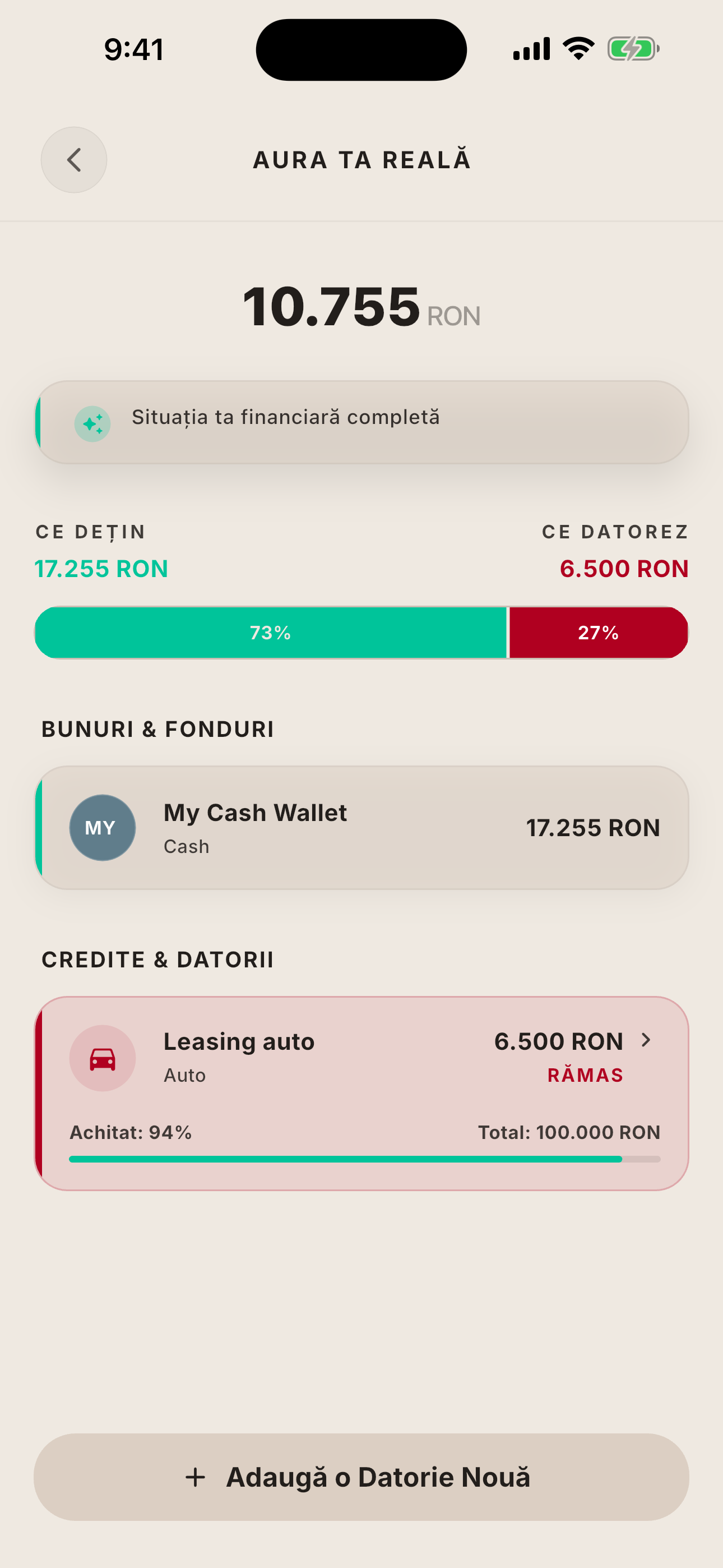Tap the back arrow icon
This screenshot has height=1568, width=723.
coord(73,159)
